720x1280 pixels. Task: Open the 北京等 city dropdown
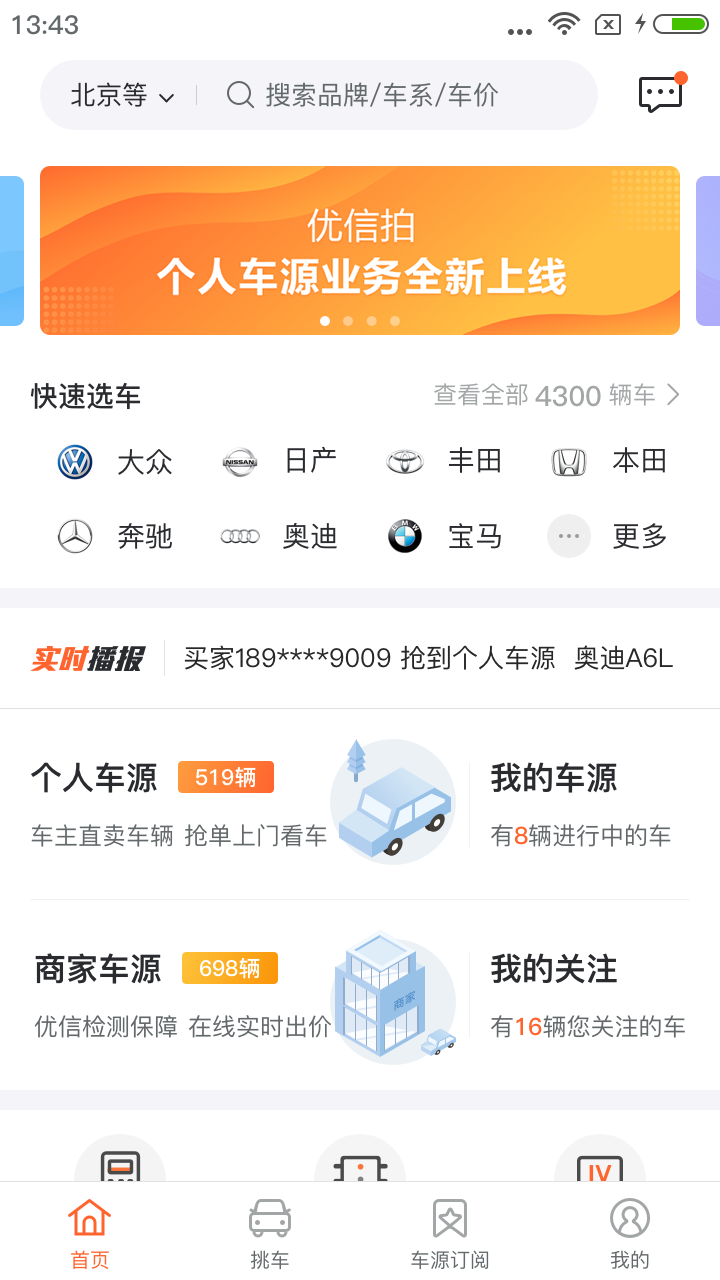(x=122, y=96)
